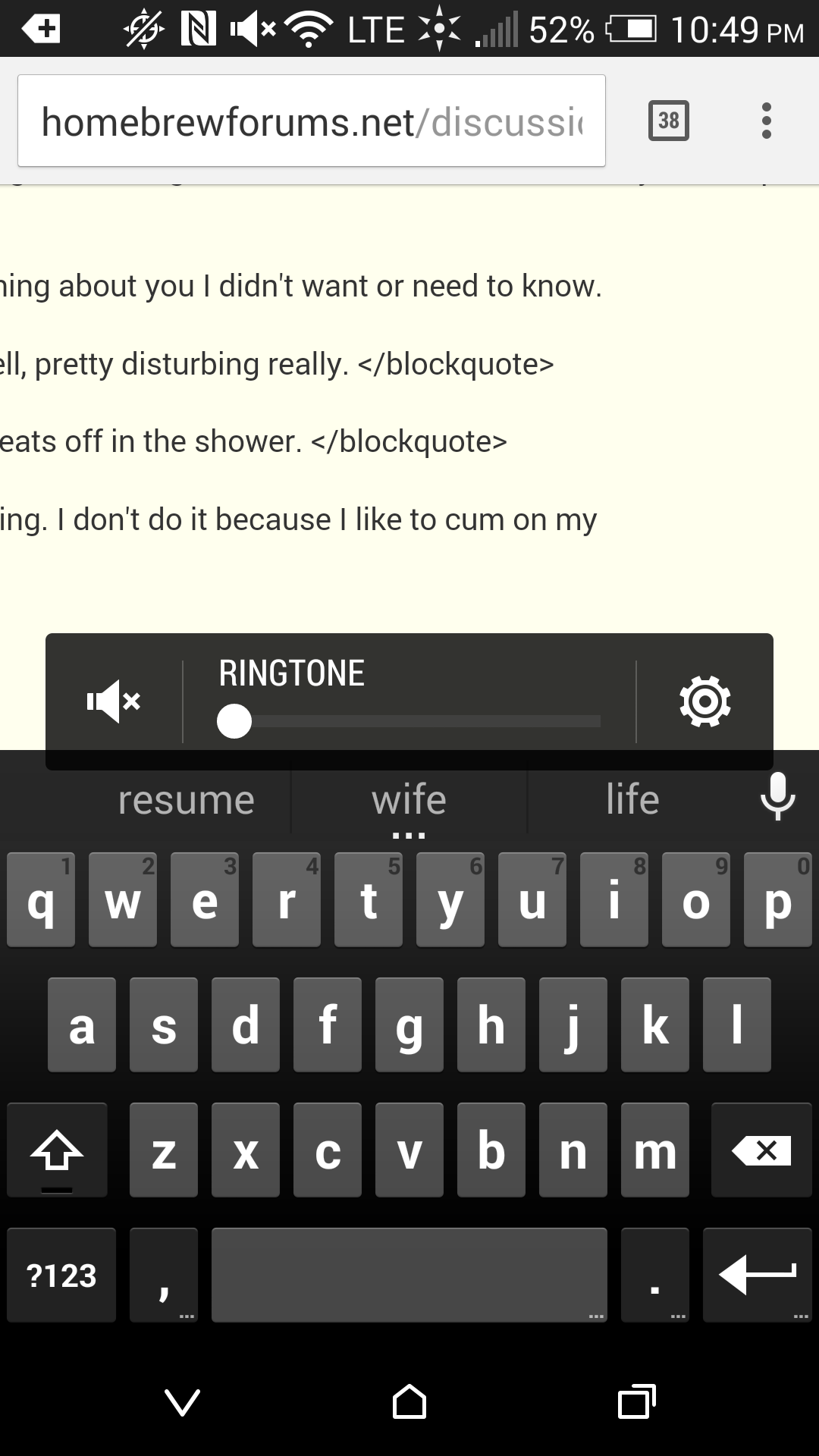Tap the shift key
The height and width of the screenshot is (1456, 819).
coord(57,1150)
